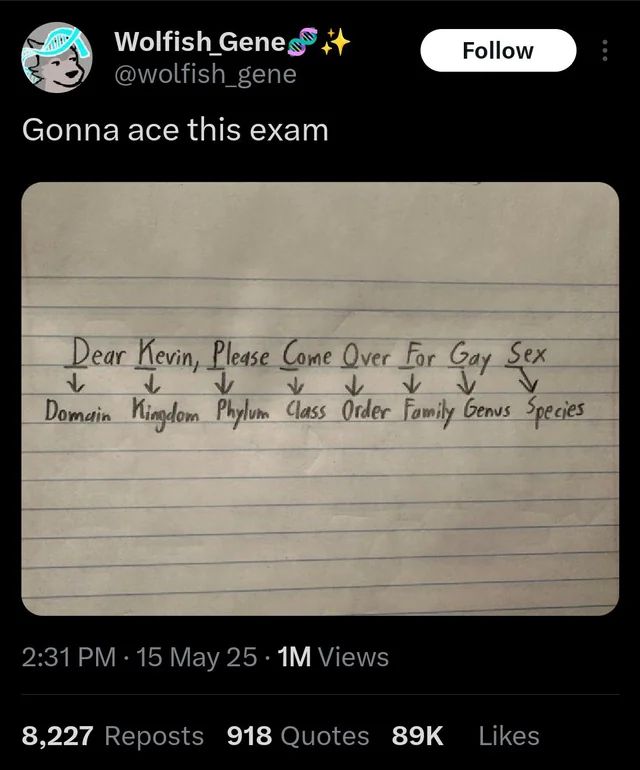See the 918 Quotes of this post
This screenshot has height=770, width=640.
coord(298,736)
